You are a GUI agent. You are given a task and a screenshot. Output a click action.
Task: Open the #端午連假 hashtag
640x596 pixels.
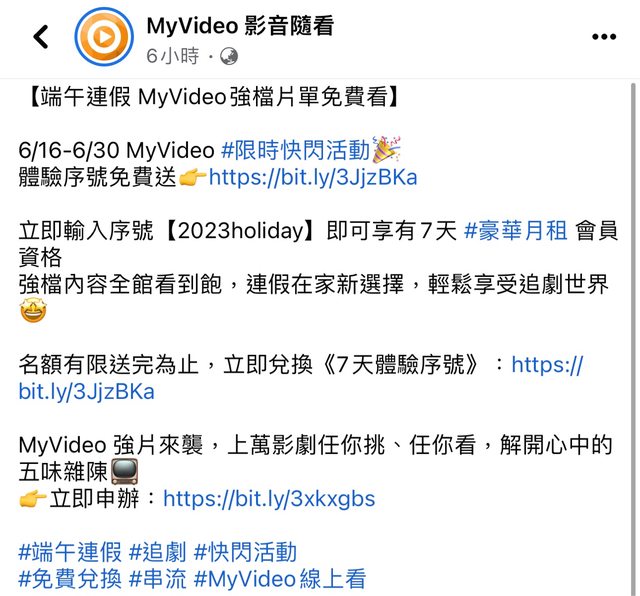[70, 552]
